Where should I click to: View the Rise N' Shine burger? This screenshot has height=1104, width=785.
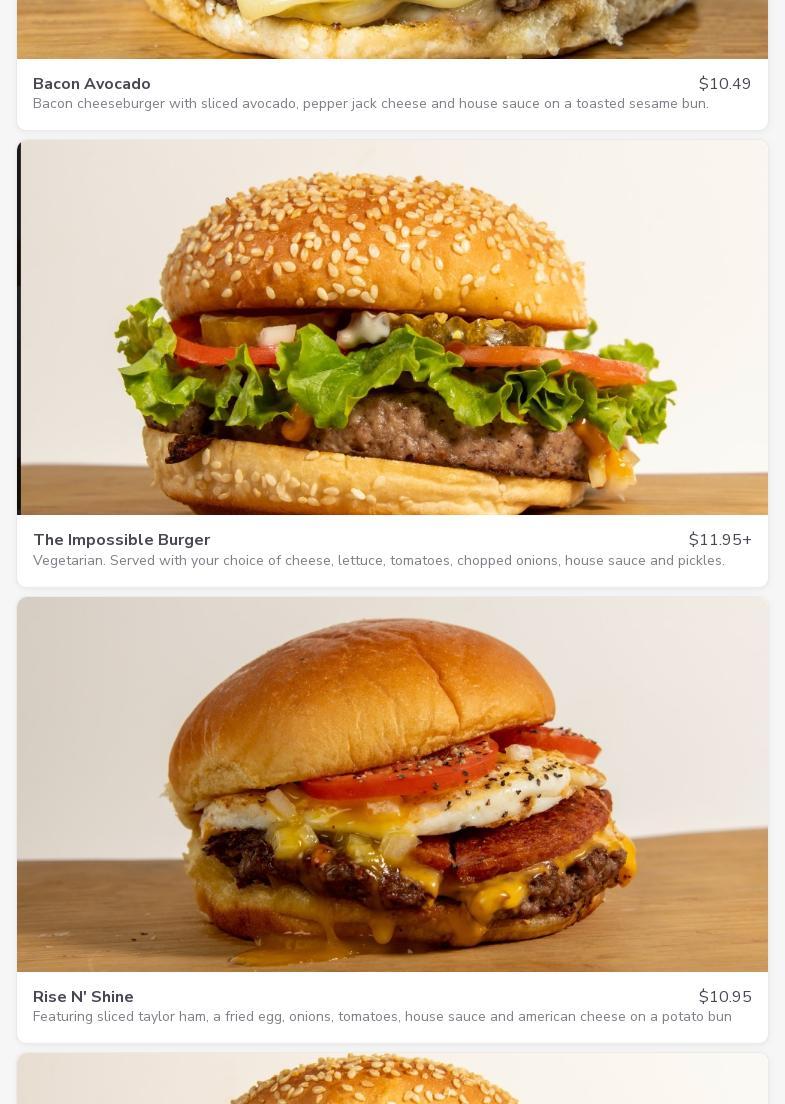point(392,818)
